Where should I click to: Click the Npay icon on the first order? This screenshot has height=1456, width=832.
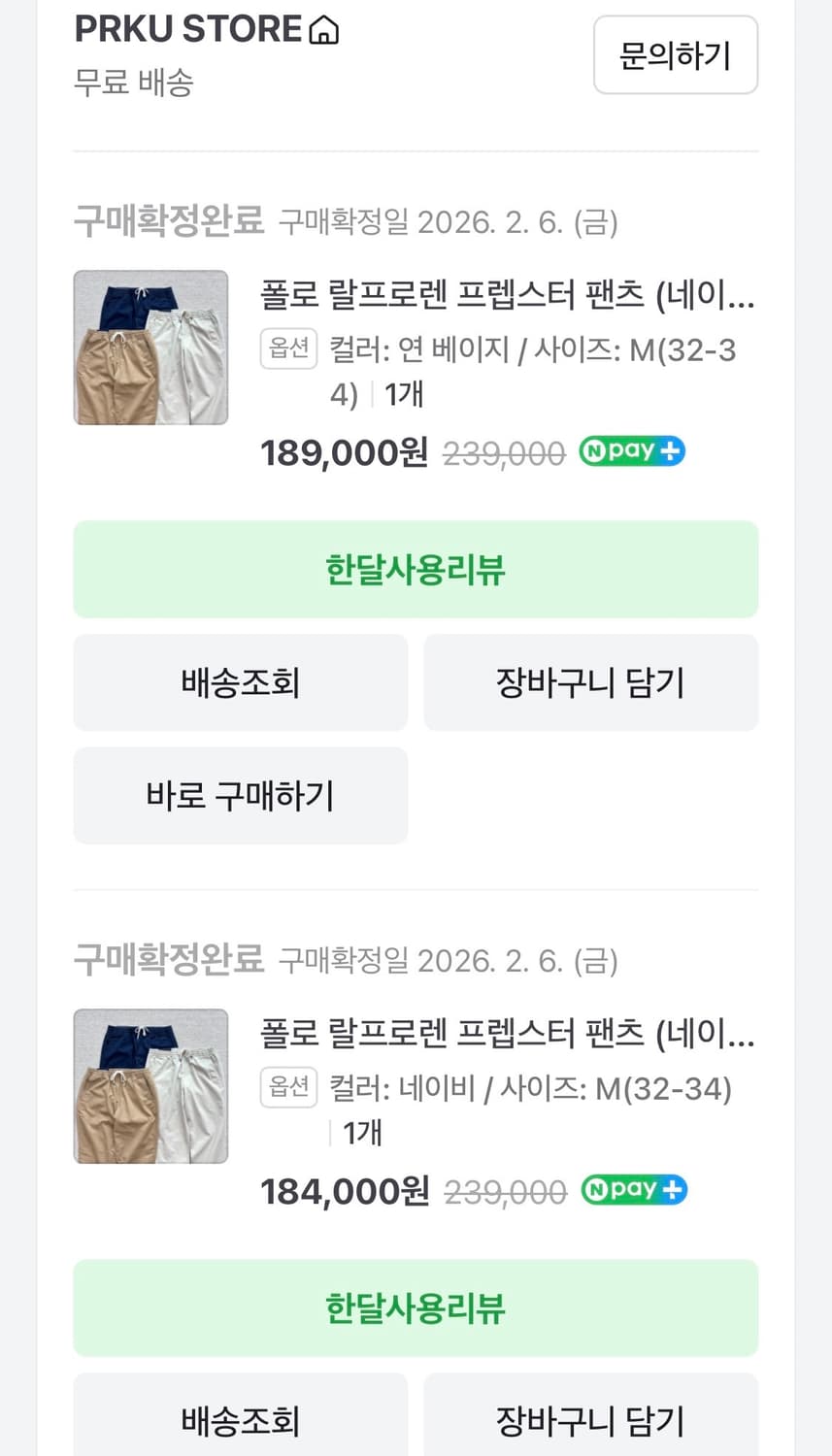coord(631,449)
